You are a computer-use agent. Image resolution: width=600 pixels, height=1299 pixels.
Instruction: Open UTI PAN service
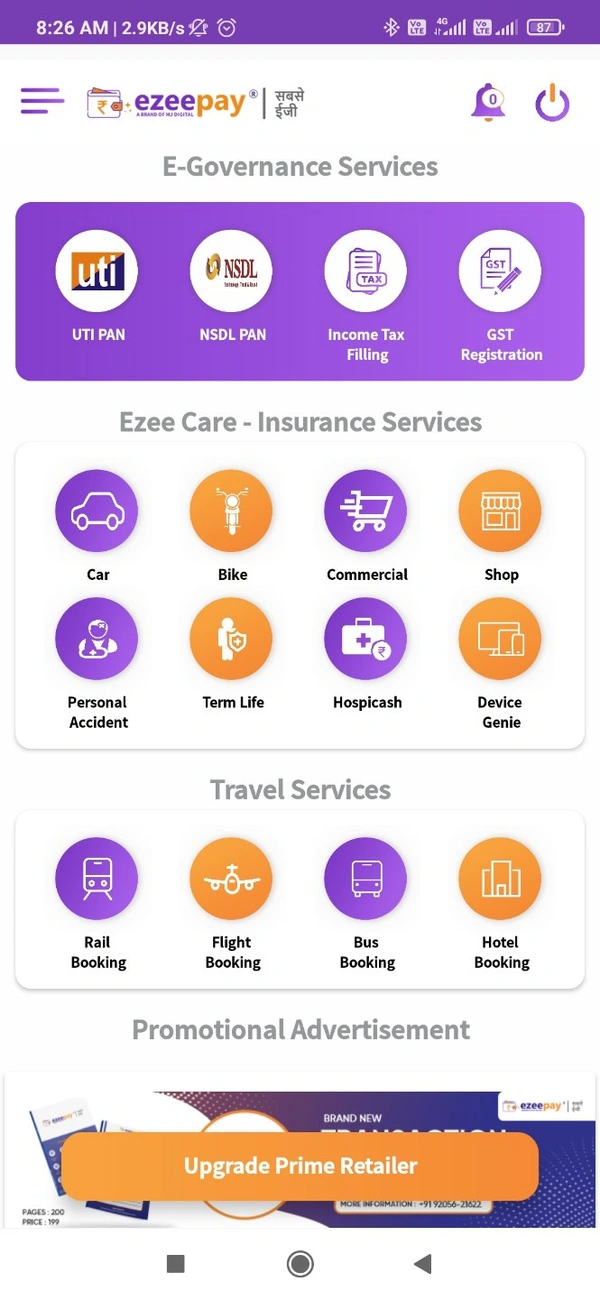pos(98,271)
